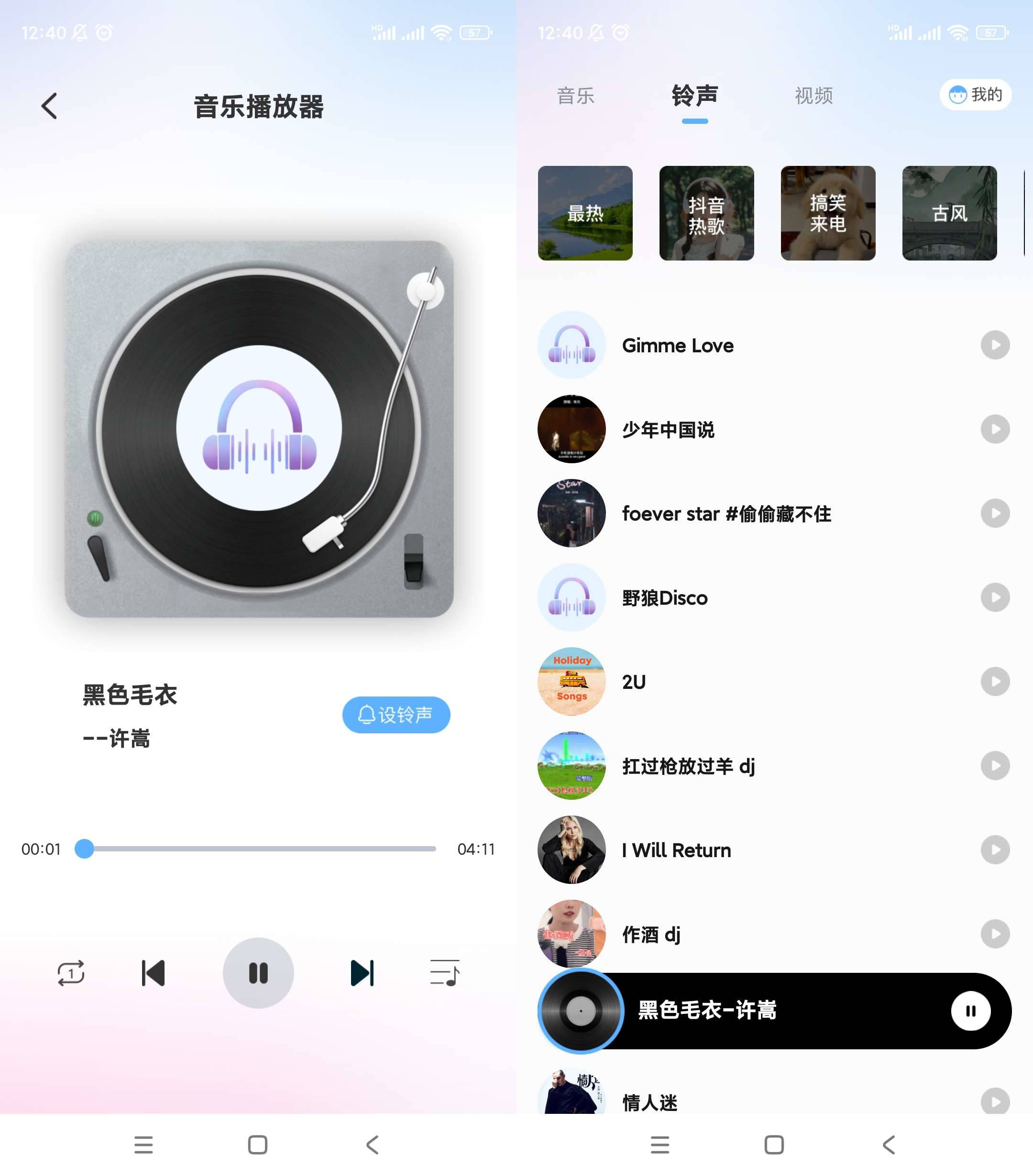Open the 少年中国说 ringtone row
Screen dimensions: 1033x1176
click(668, 429)
